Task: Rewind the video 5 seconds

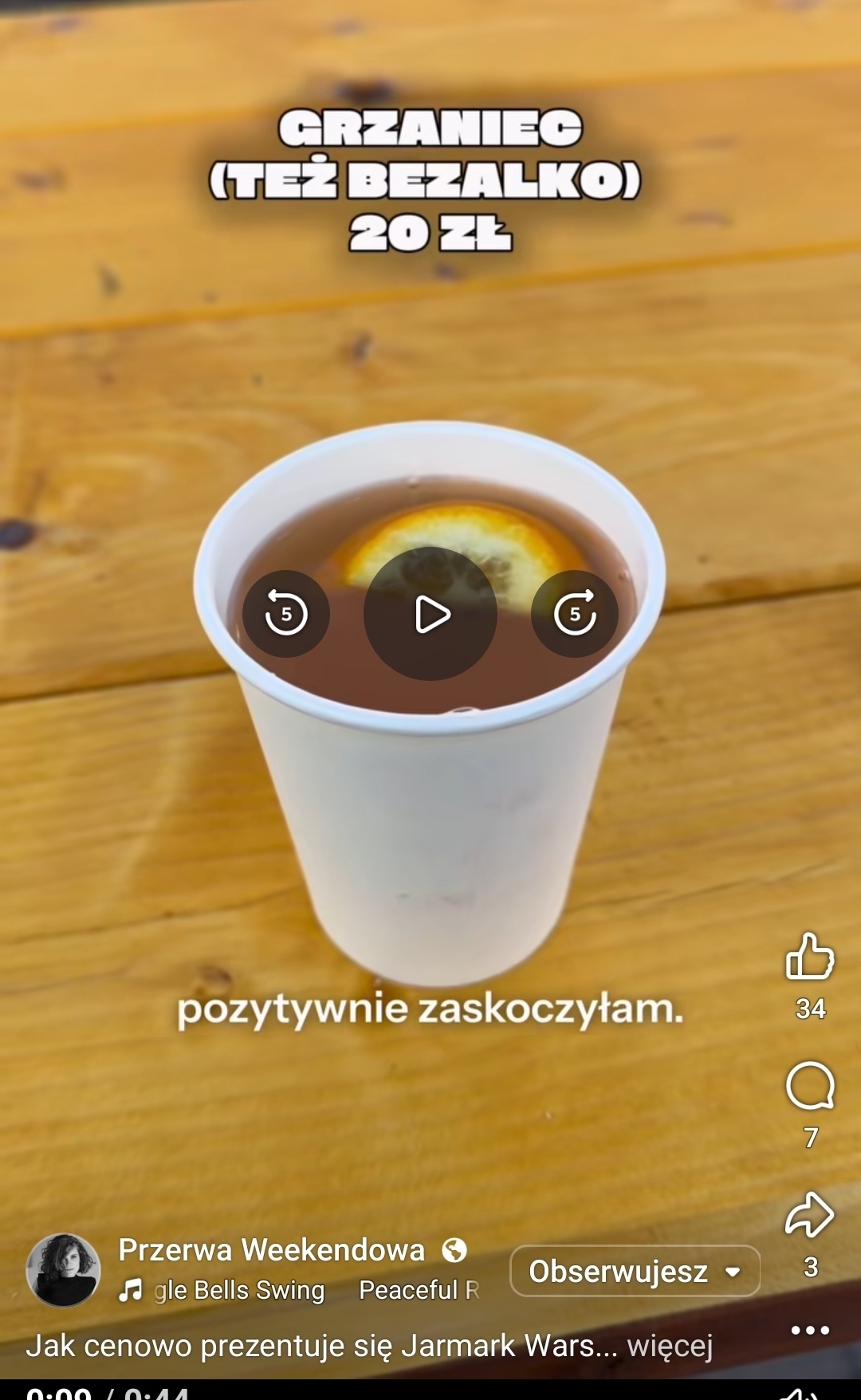Action: tap(286, 614)
